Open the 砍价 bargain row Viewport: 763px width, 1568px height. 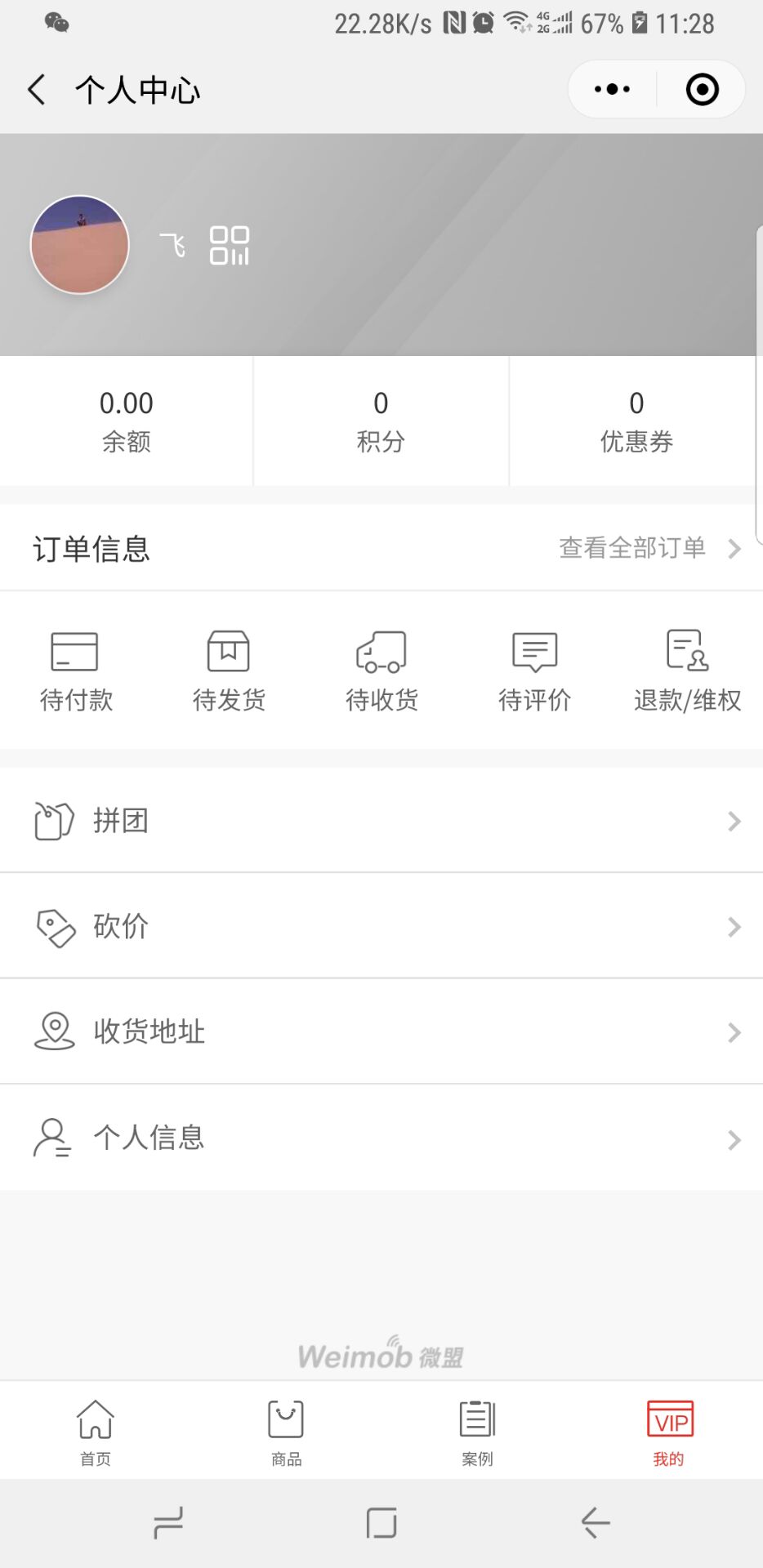381,926
